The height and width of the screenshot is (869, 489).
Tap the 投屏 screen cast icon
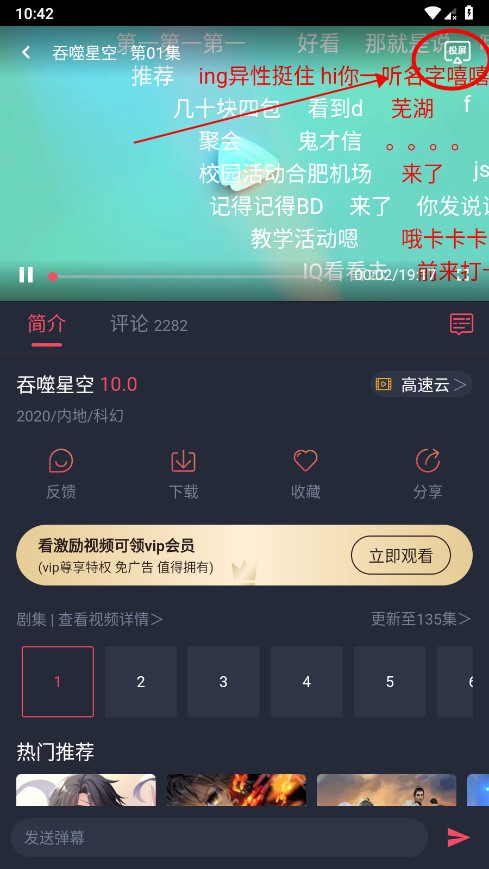coord(457,53)
